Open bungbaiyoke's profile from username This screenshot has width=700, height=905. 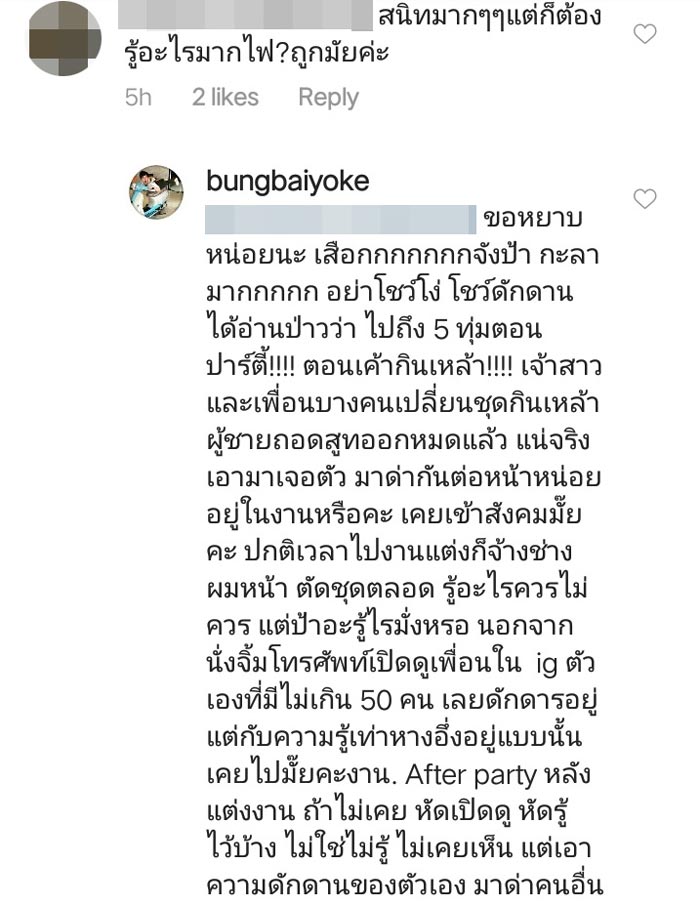287,181
